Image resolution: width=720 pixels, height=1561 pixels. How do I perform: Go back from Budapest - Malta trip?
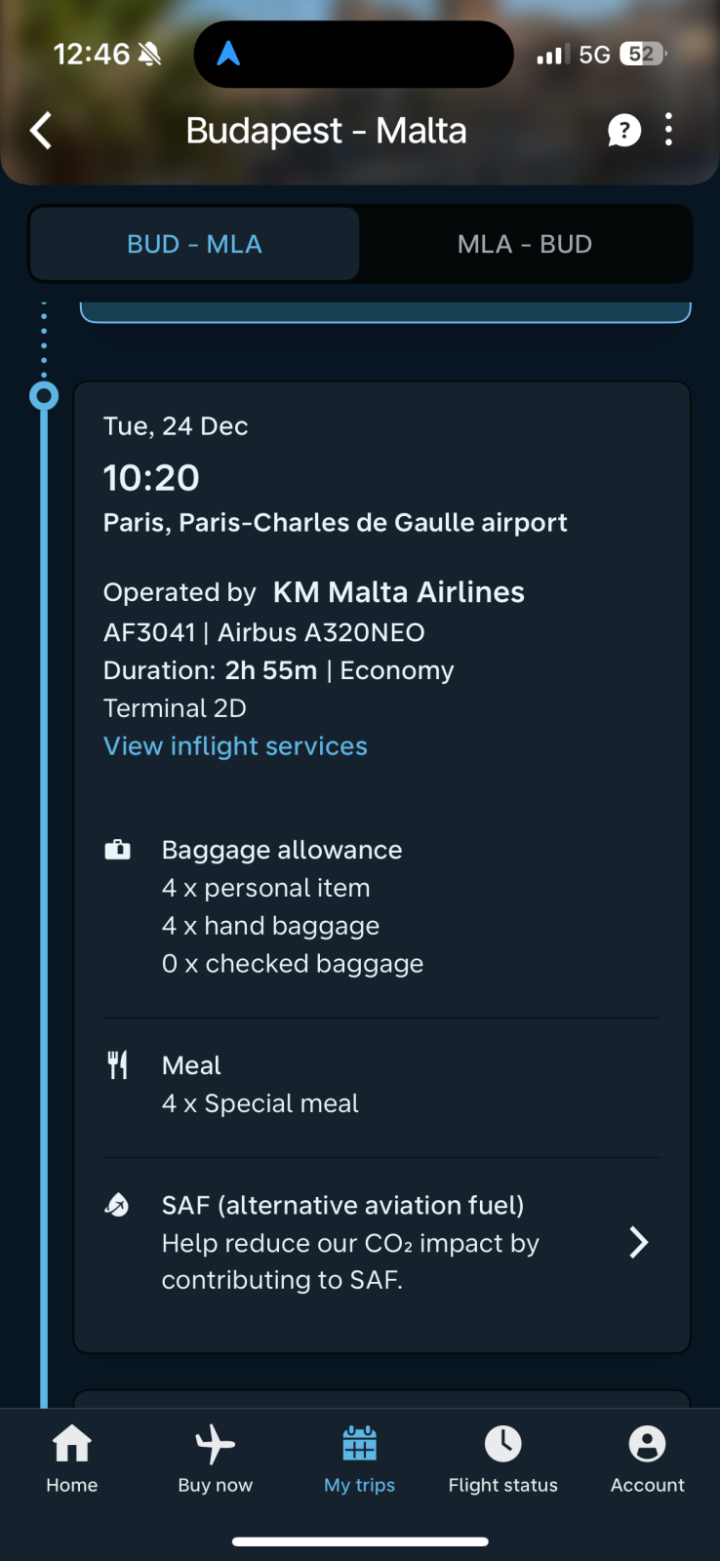click(x=41, y=131)
